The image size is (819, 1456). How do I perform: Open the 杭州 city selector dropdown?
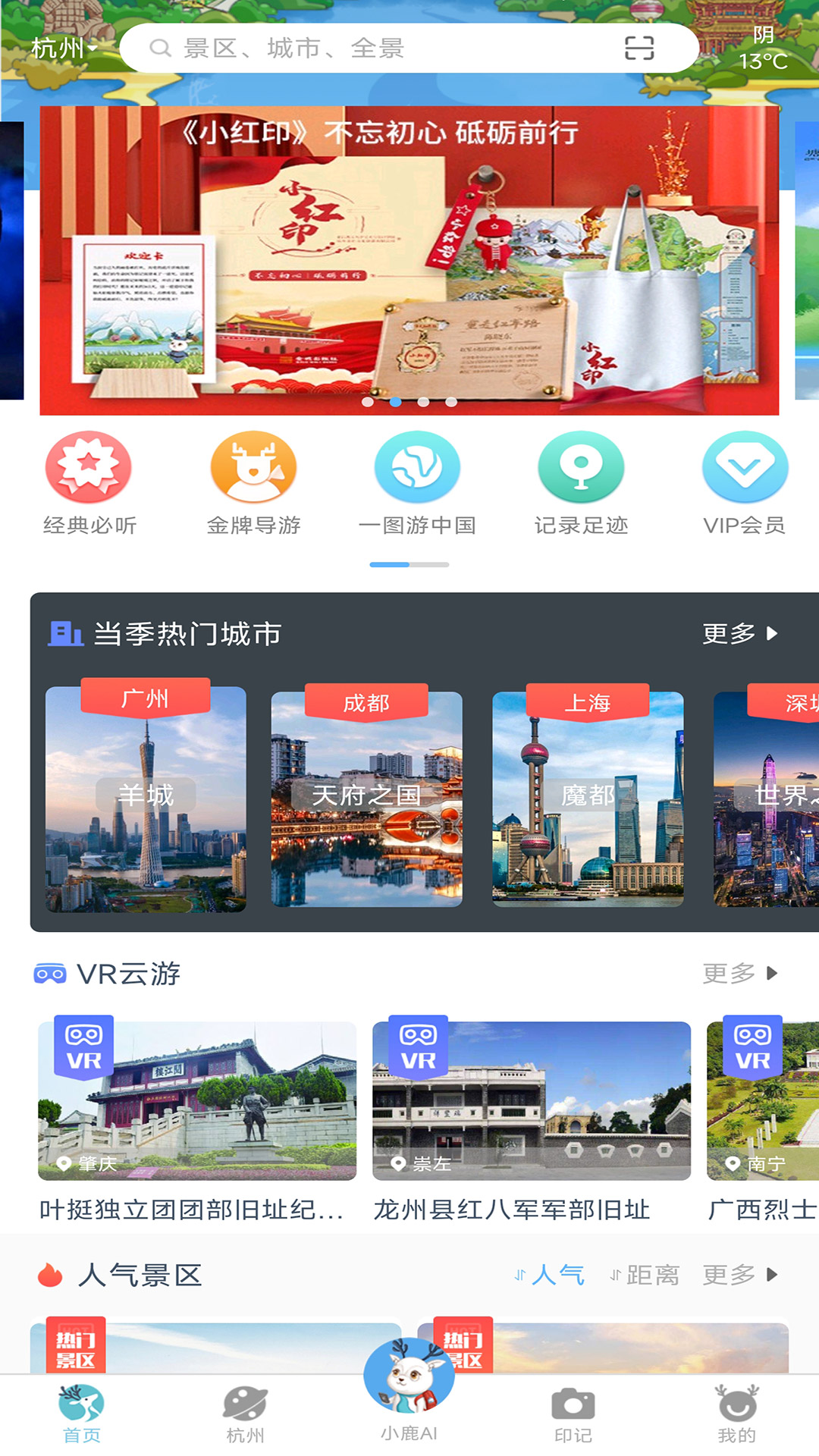(x=64, y=49)
